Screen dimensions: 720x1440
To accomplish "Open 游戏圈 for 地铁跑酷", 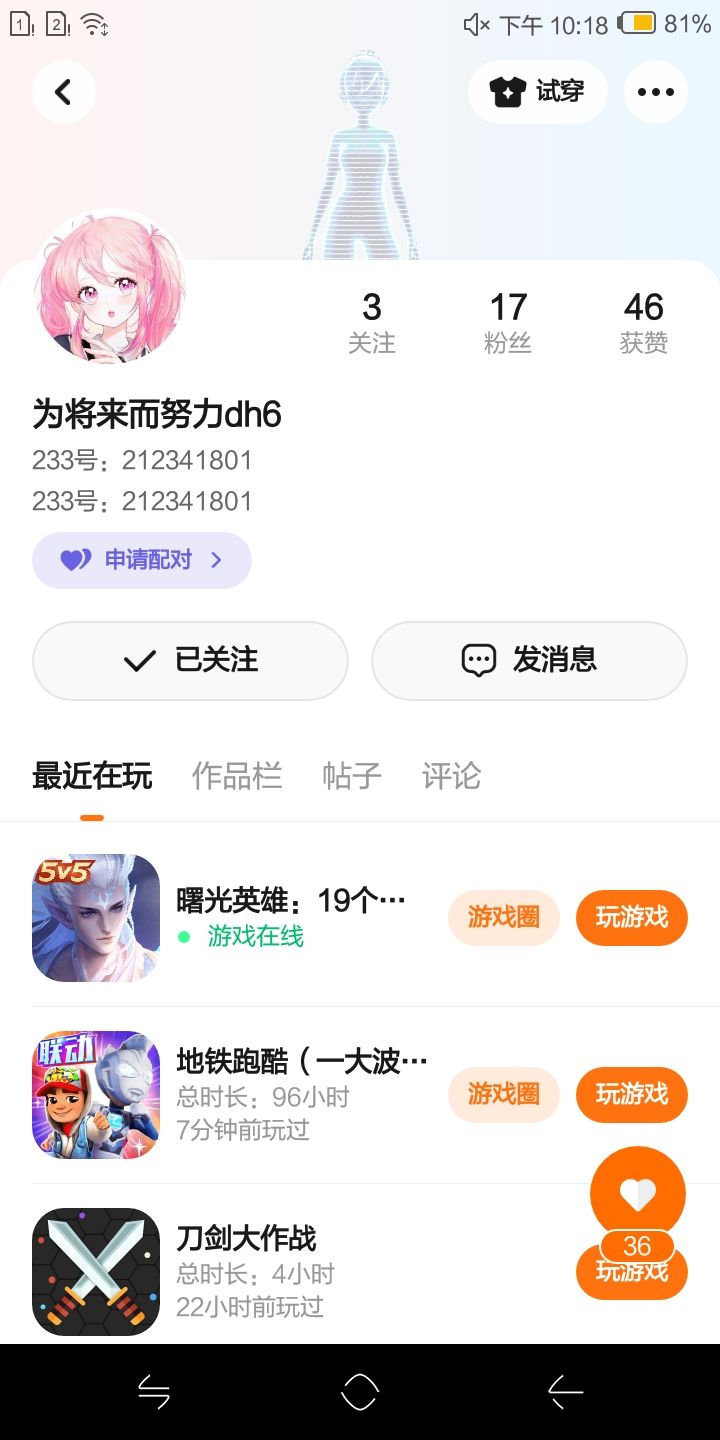I will 503,1094.
